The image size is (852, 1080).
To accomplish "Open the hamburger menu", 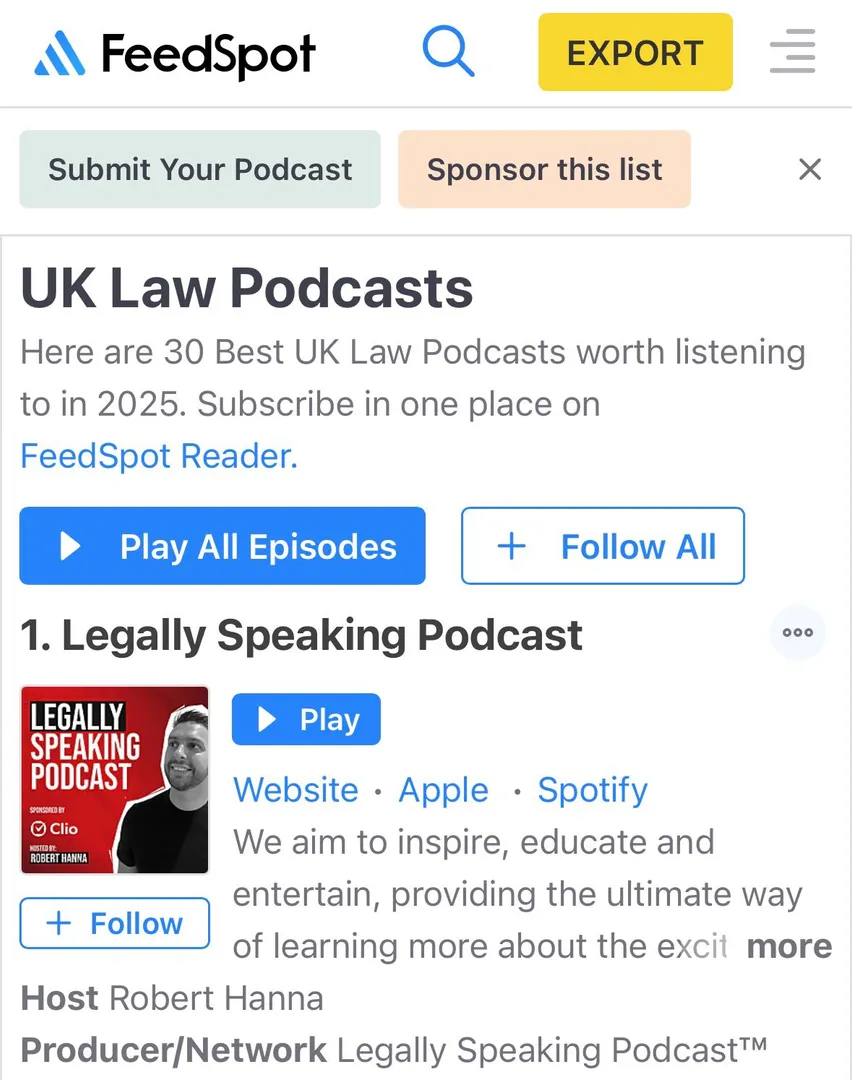I will point(793,52).
